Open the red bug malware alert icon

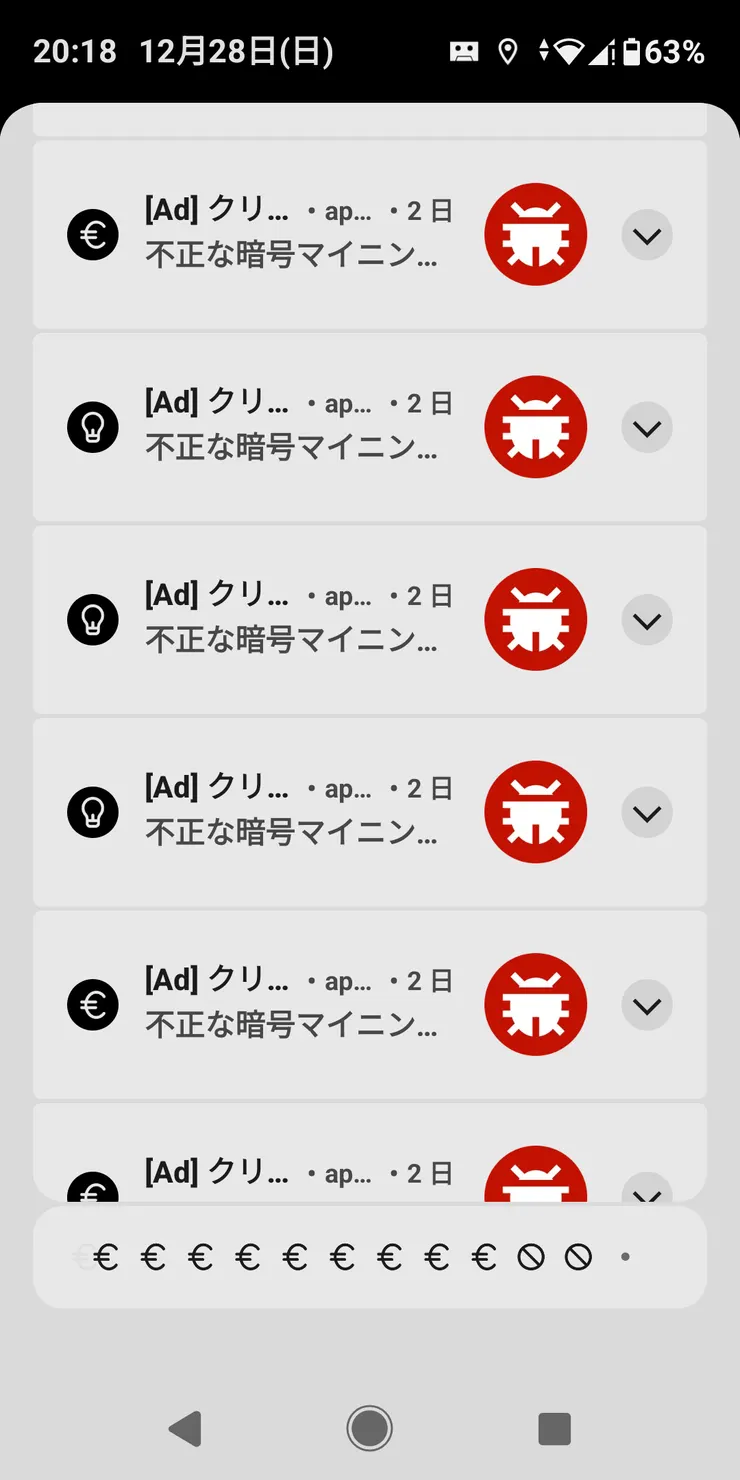(536, 235)
